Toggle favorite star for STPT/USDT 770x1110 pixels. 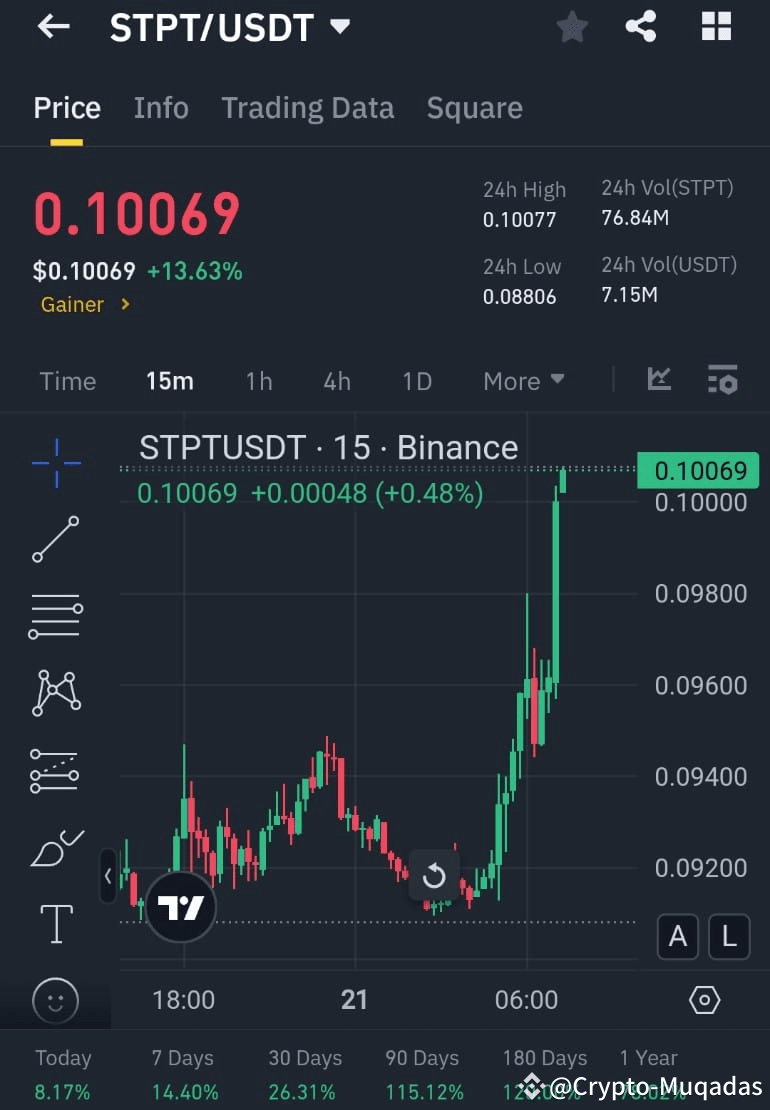572,27
